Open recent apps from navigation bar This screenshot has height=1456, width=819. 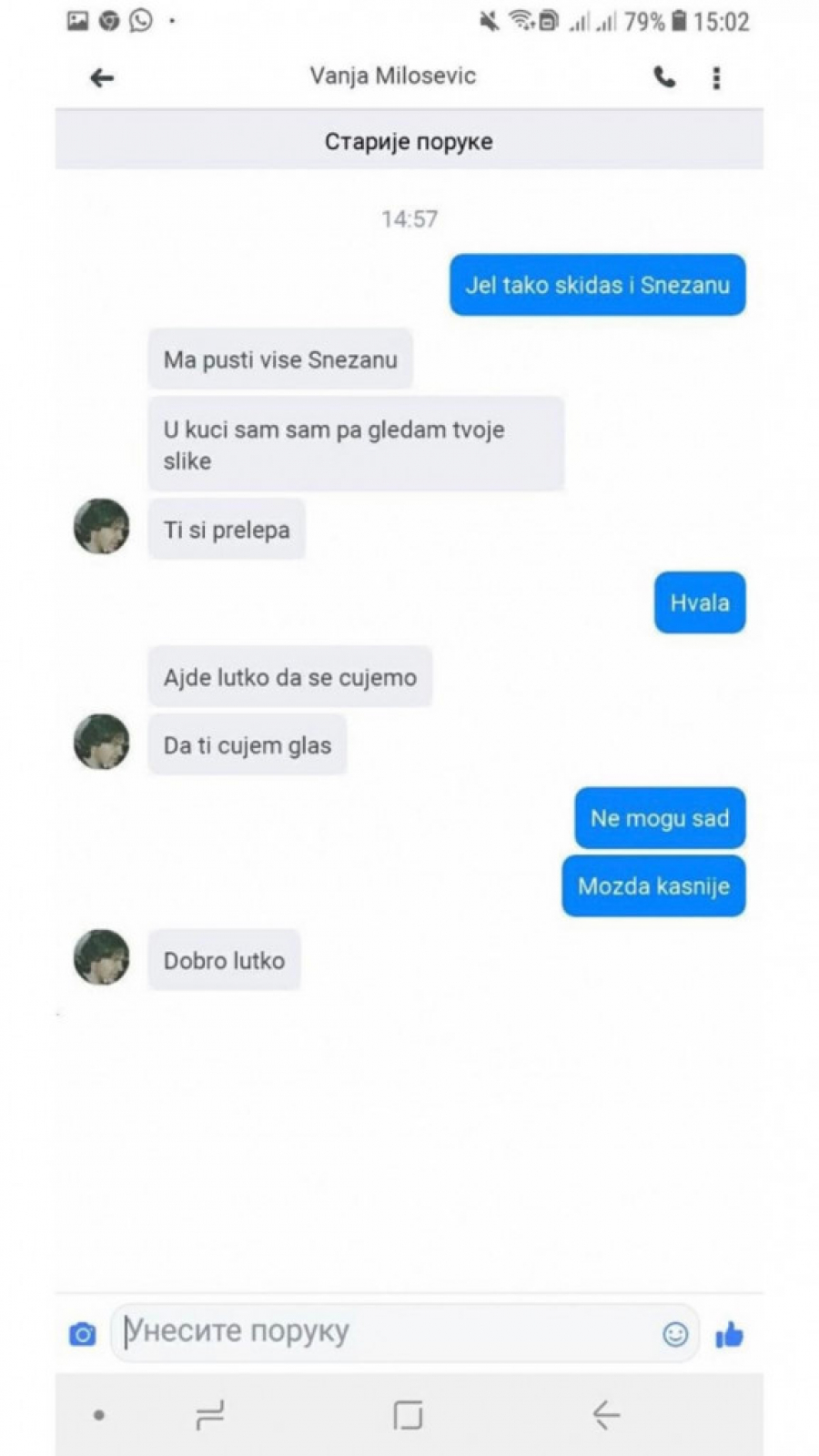tap(210, 1415)
